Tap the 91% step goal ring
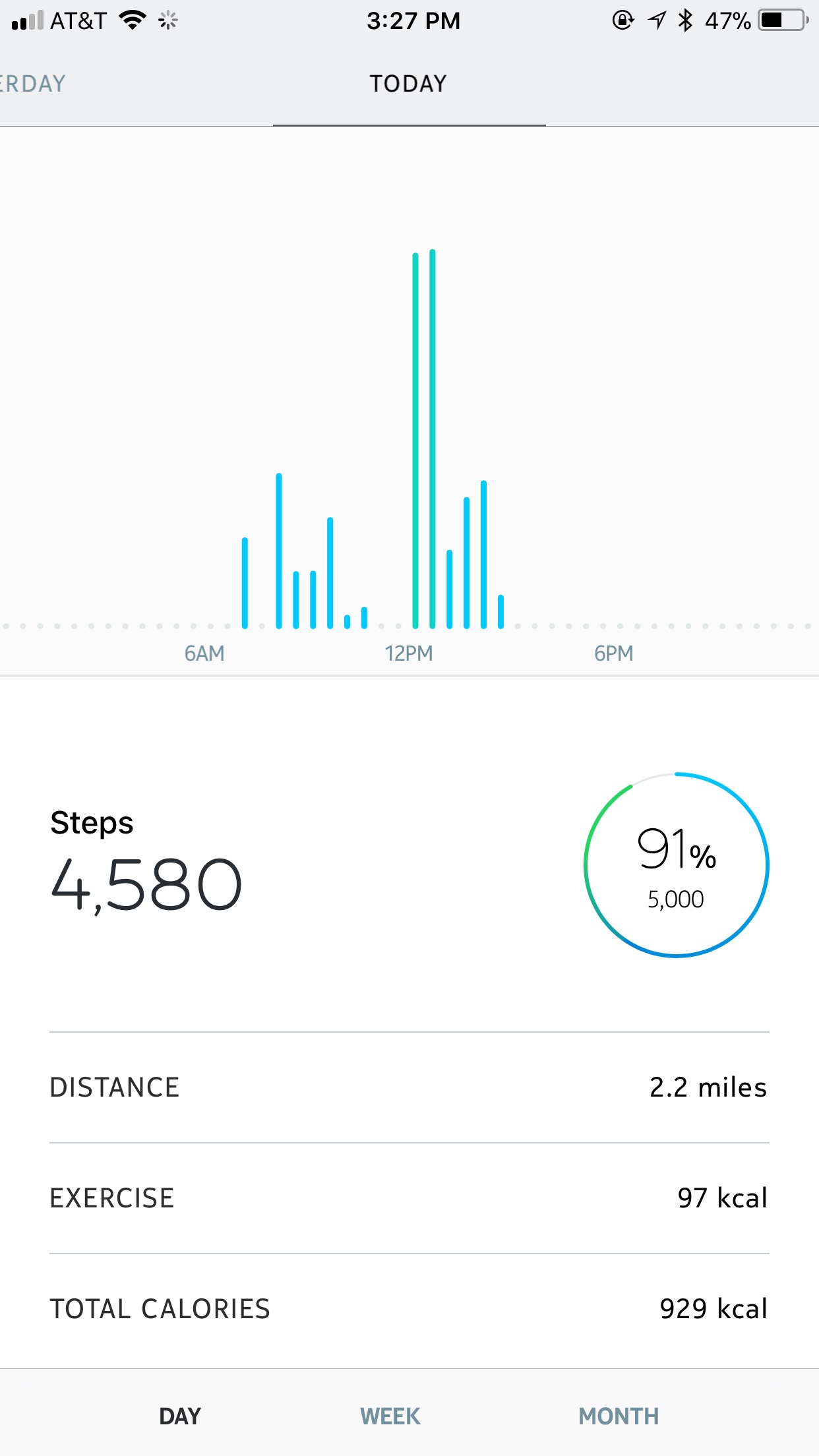 pos(677,864)
